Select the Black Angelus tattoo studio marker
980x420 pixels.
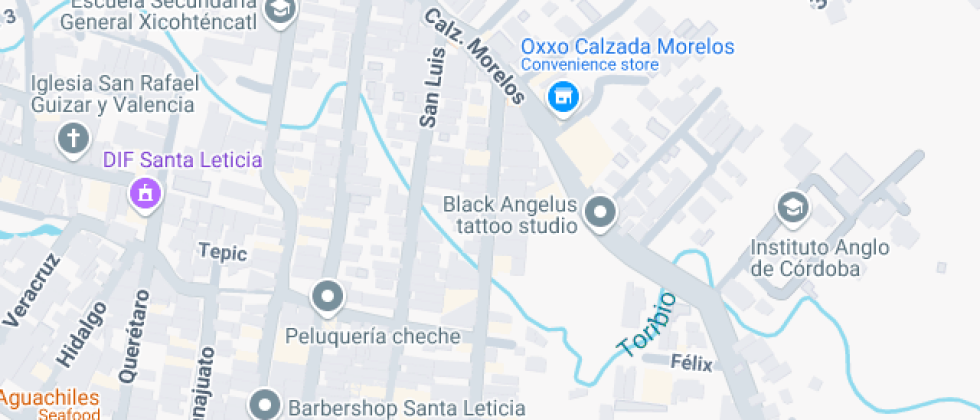click(x=600, y=211)
